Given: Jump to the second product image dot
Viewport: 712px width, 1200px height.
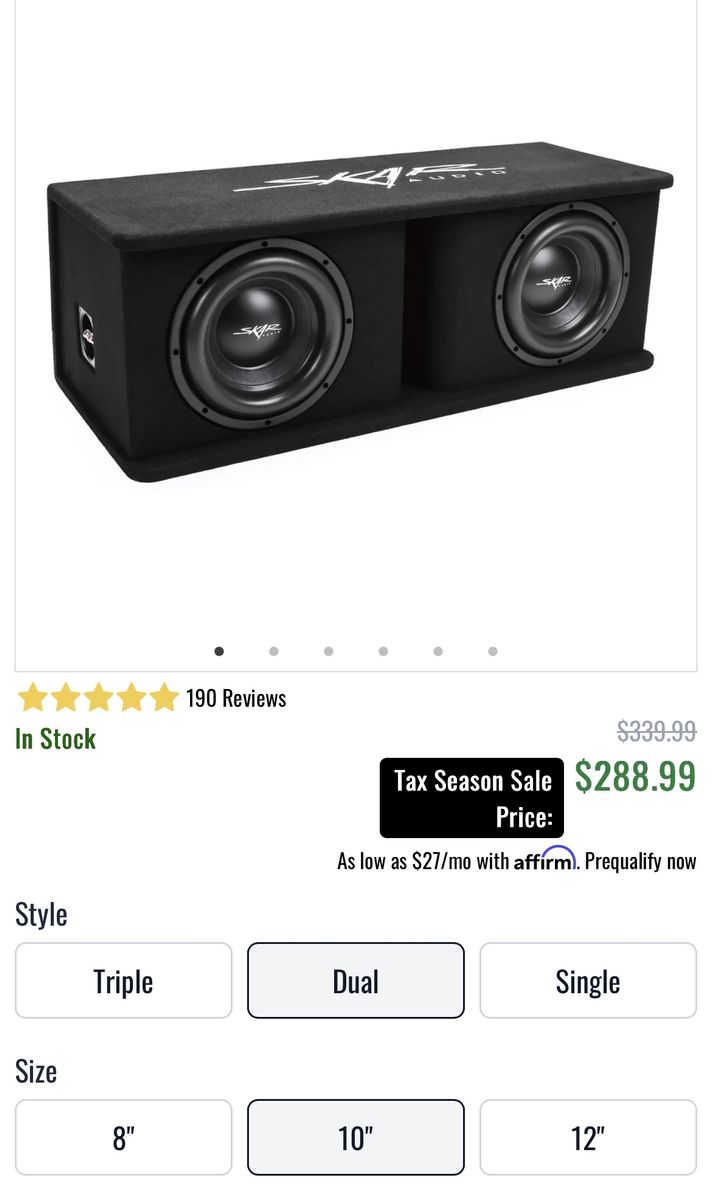Looking at the screenshot, I should tap(274, 651).
